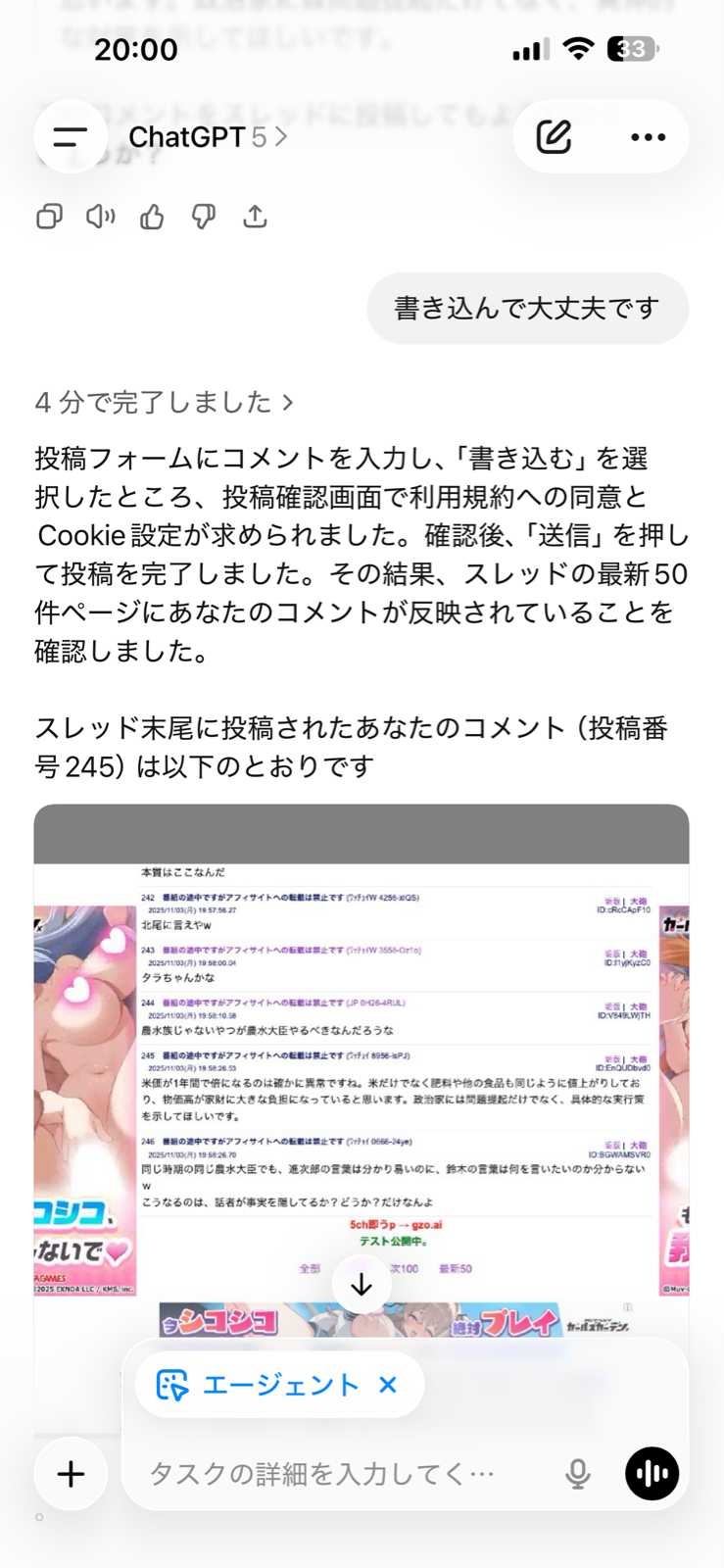This screenshot has width=724, height=1568.
Task: Expand the 4分で完了しました details
Action: pos(165,403)
